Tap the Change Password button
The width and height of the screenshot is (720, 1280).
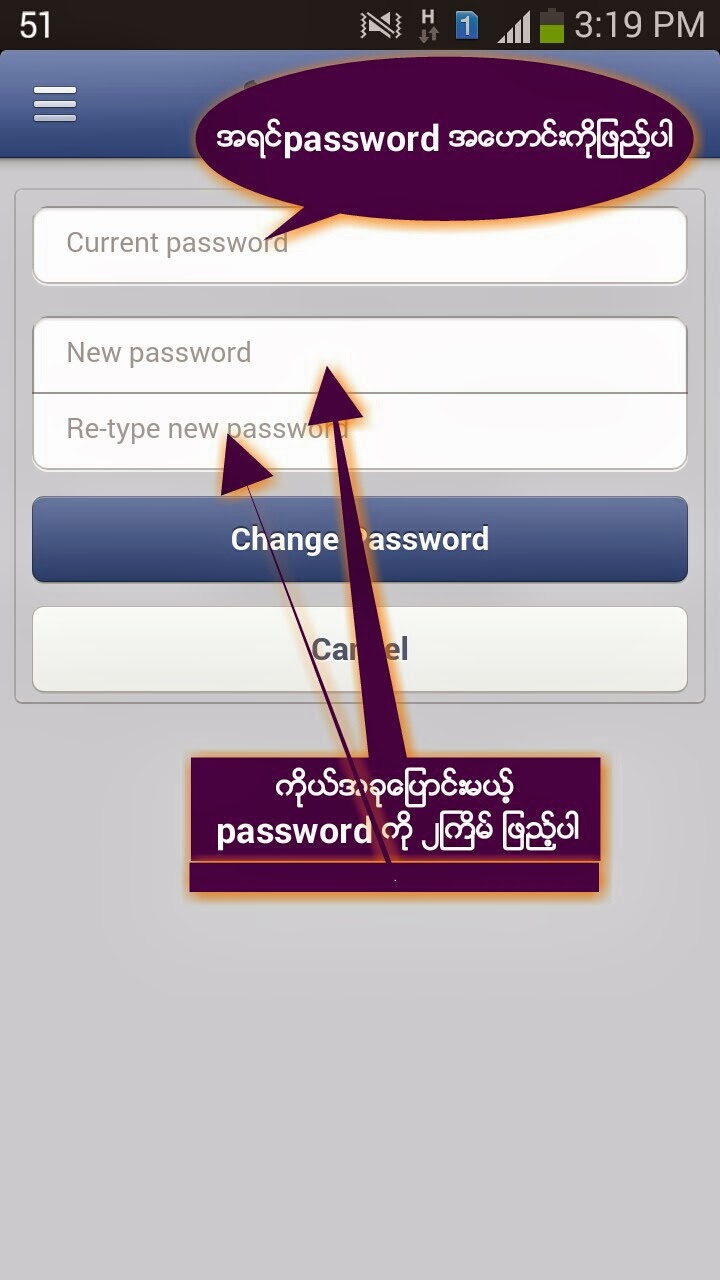[x=360, y=540]
